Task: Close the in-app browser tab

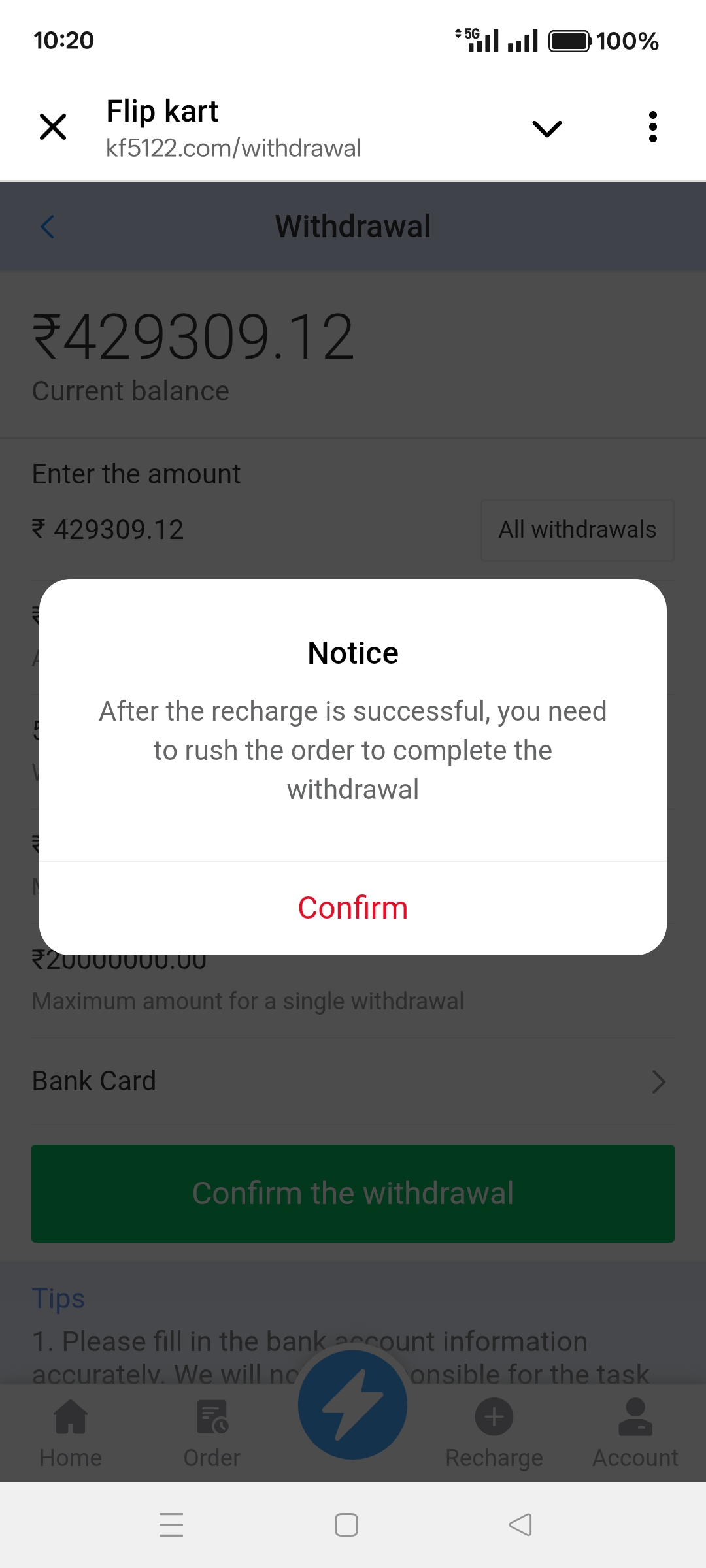Action: click(x=53, y=127)
